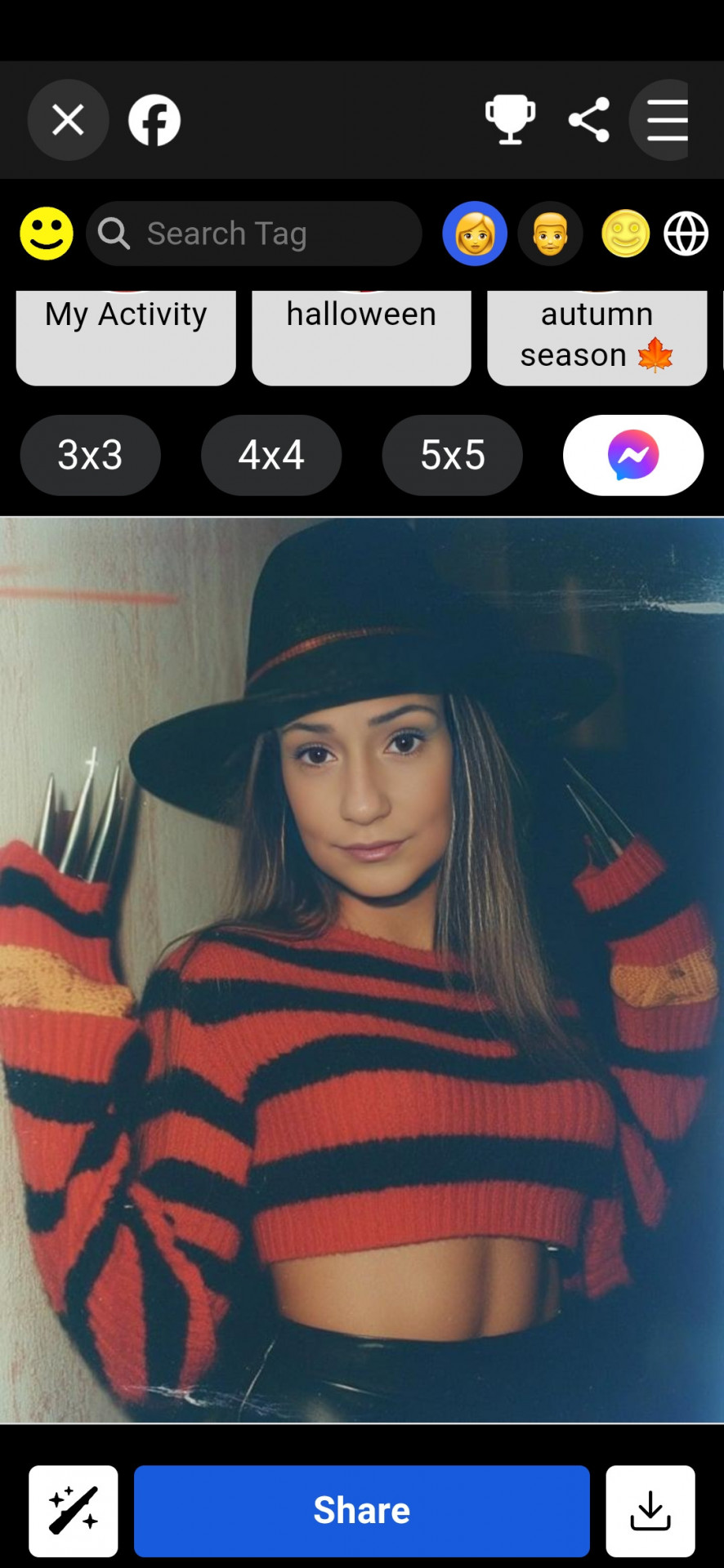Screen dimensions: 724x1568
Task: Select the male avatar filter
Action: pos(551,234)
